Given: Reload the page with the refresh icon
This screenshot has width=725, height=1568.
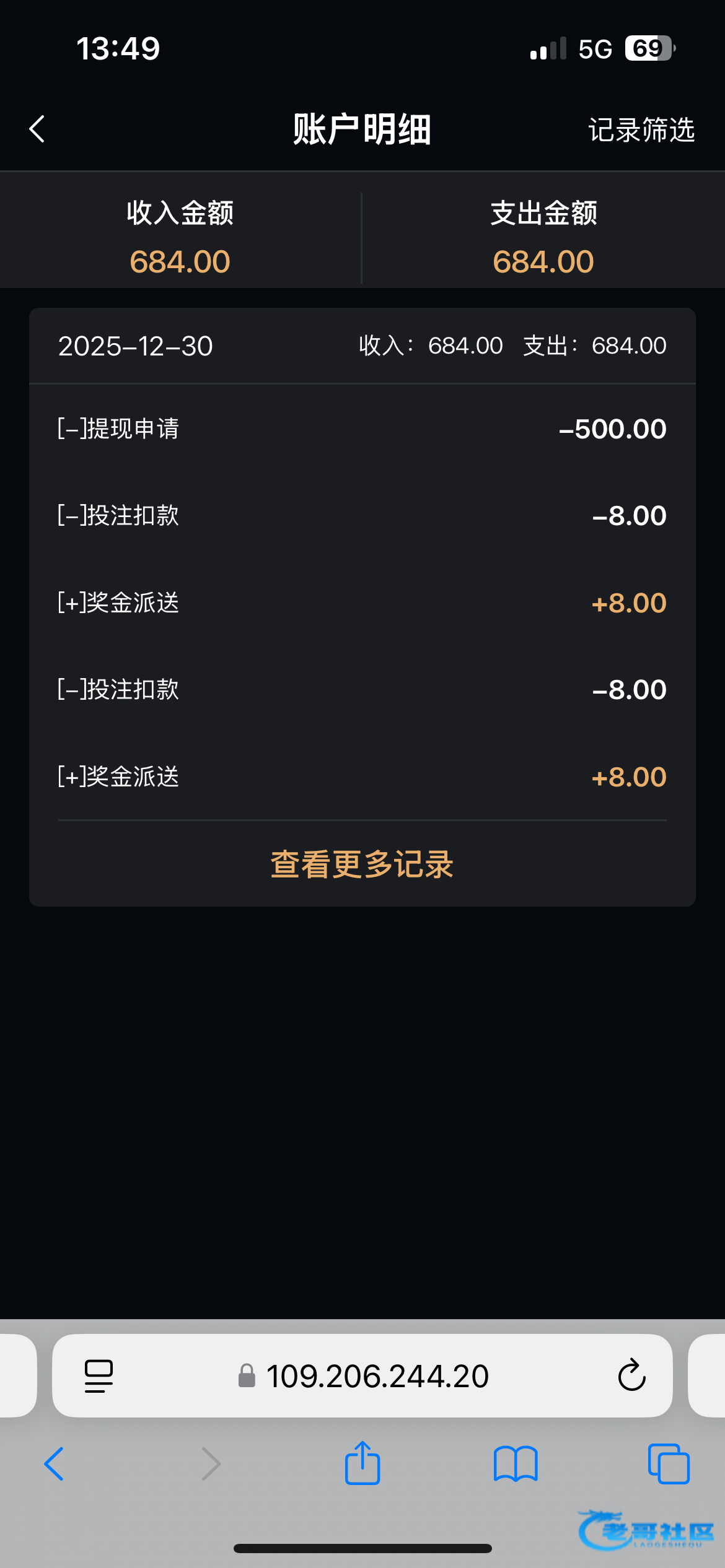Looking at the screenshot, I should [x=632, y=1375].
